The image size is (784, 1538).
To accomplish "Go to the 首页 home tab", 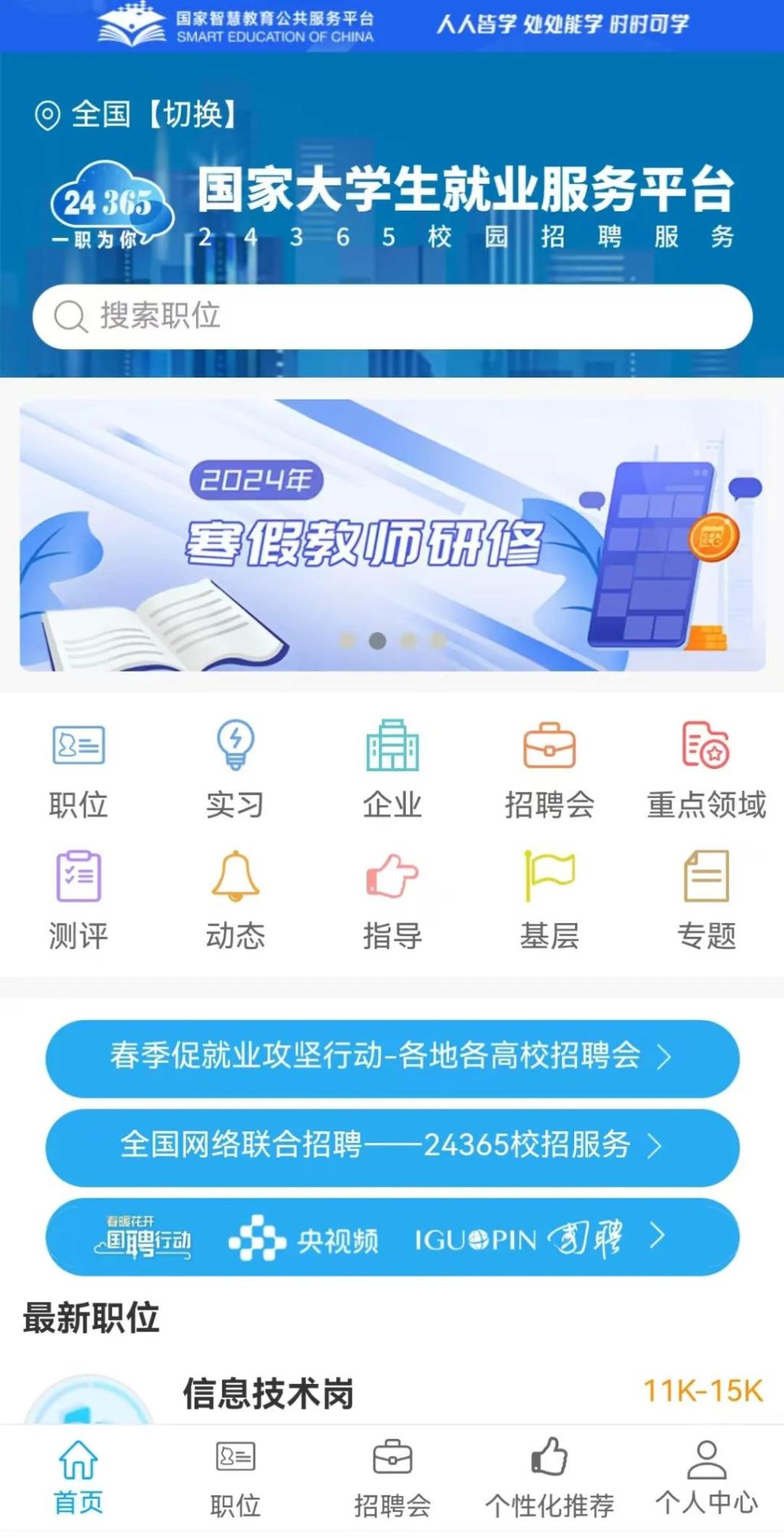I will coord(78,1478).
